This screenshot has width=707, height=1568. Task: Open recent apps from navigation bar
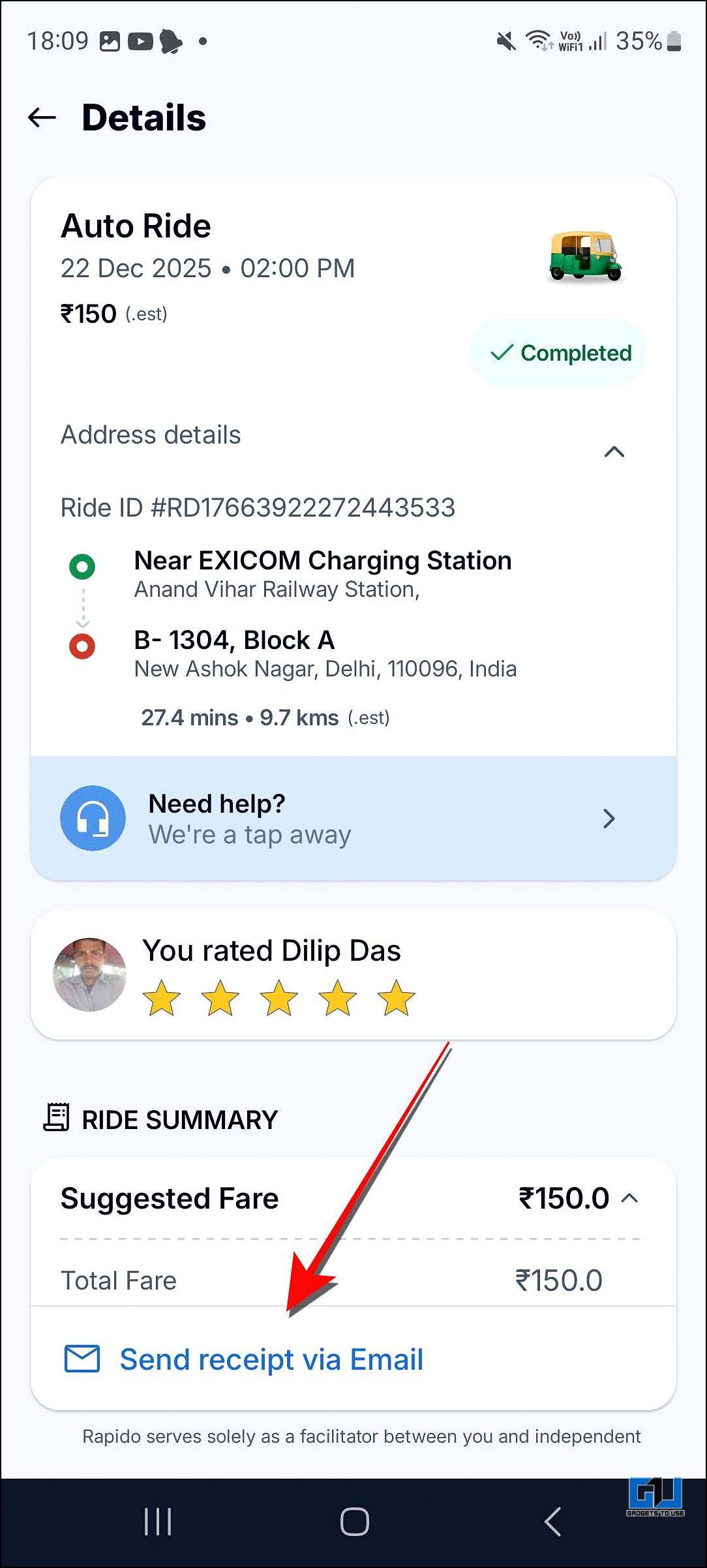(x=158, y=1521)
